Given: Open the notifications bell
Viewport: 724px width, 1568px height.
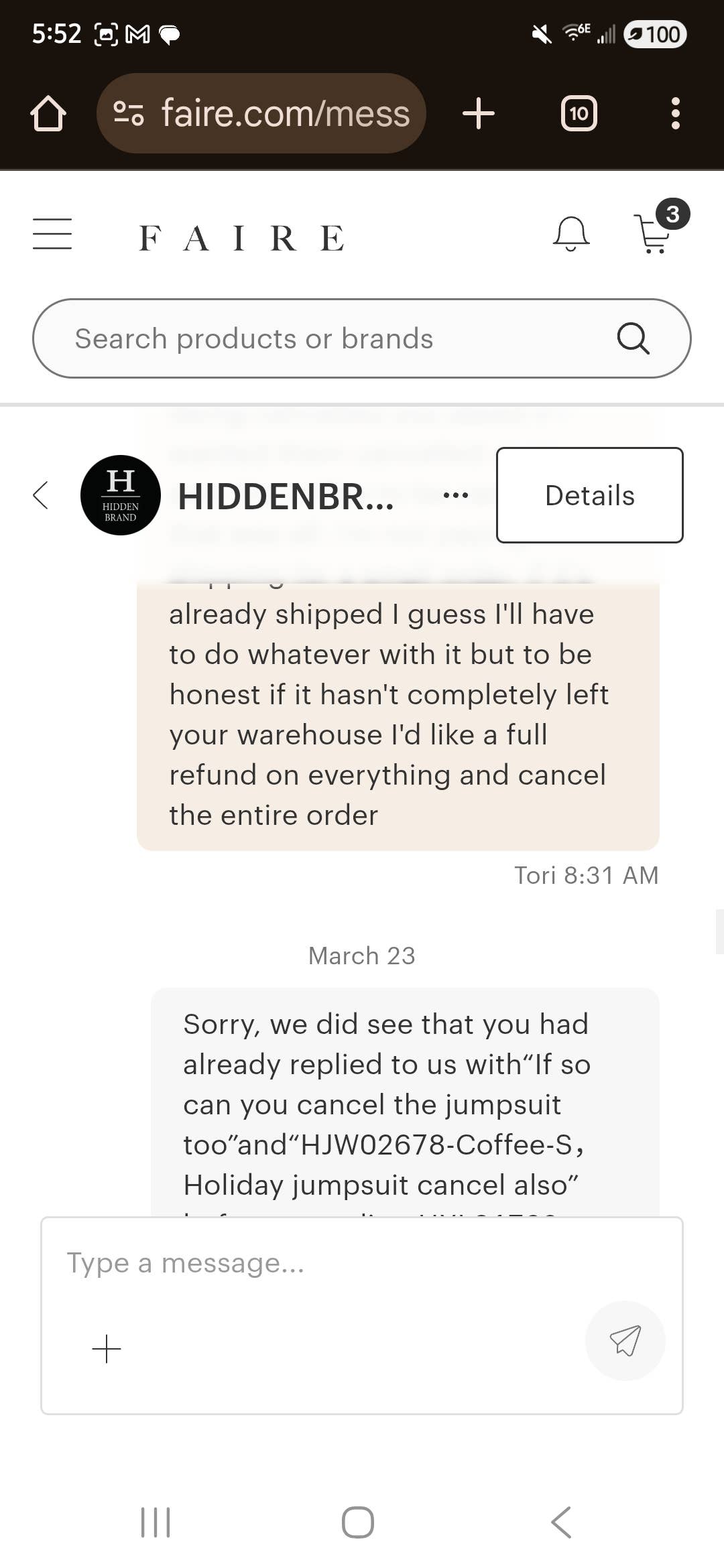Looking at the screenshot, I should pyautogui.click(x=571, y=234).
